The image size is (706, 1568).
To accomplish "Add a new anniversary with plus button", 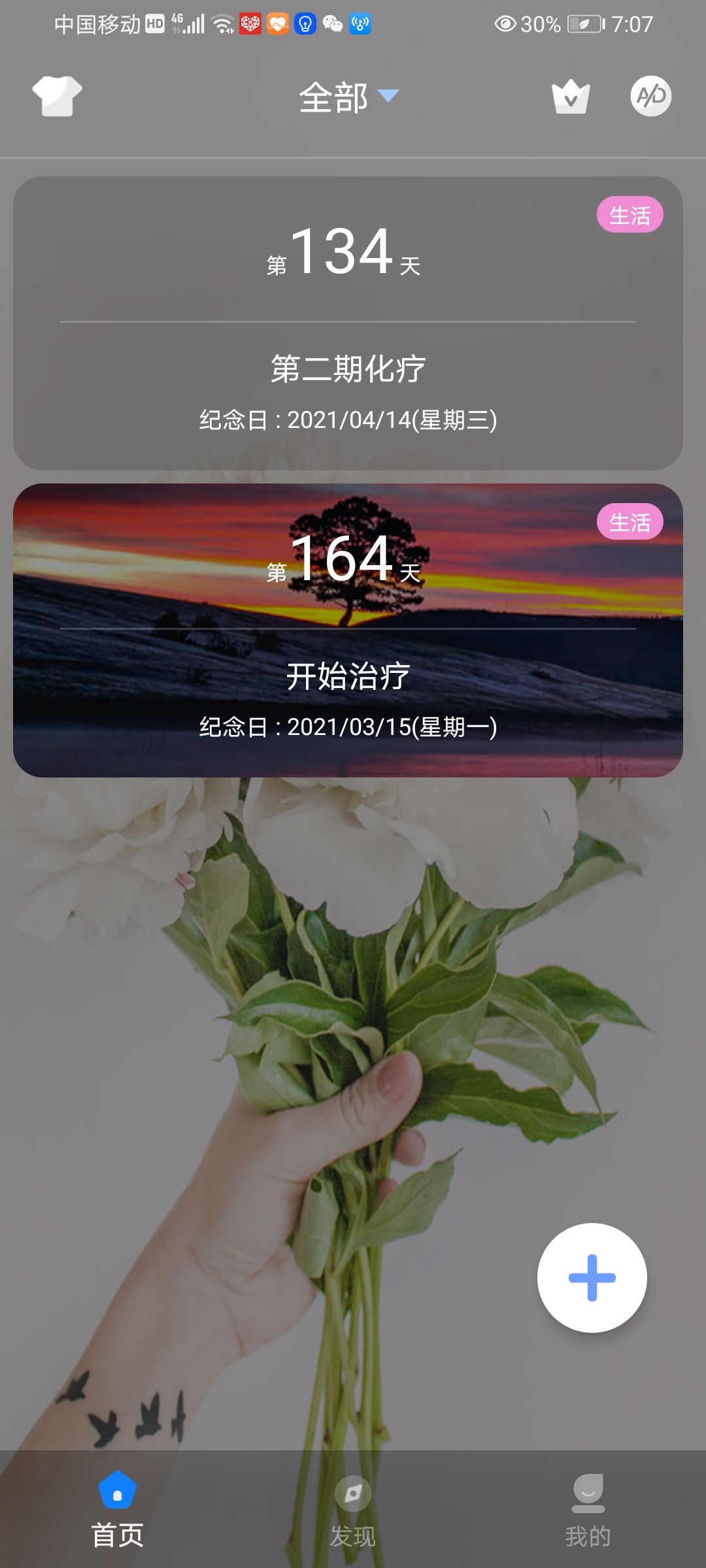I will [x=592, y=1277].
